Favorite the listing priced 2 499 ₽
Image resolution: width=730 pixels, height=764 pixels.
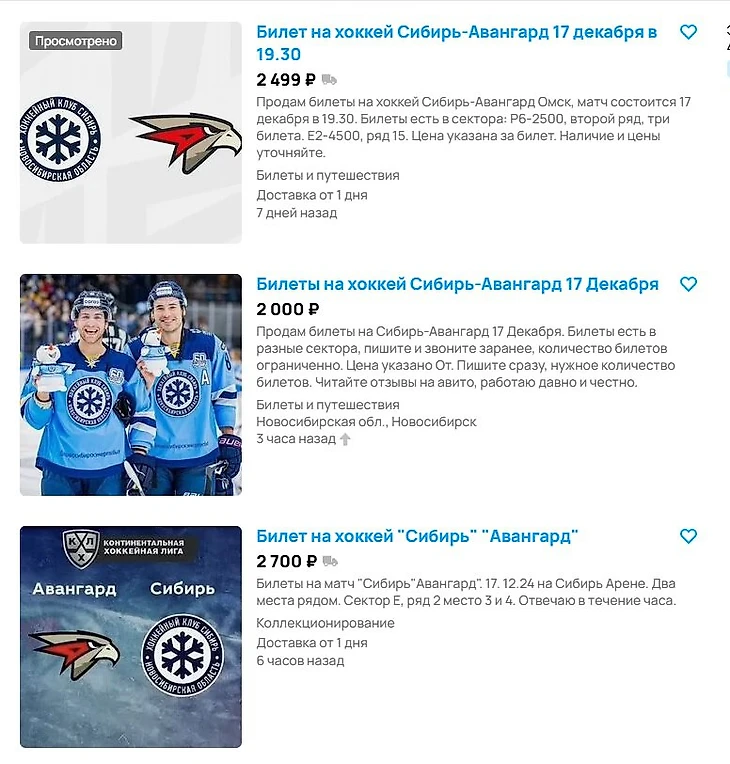tap(688, 32)
